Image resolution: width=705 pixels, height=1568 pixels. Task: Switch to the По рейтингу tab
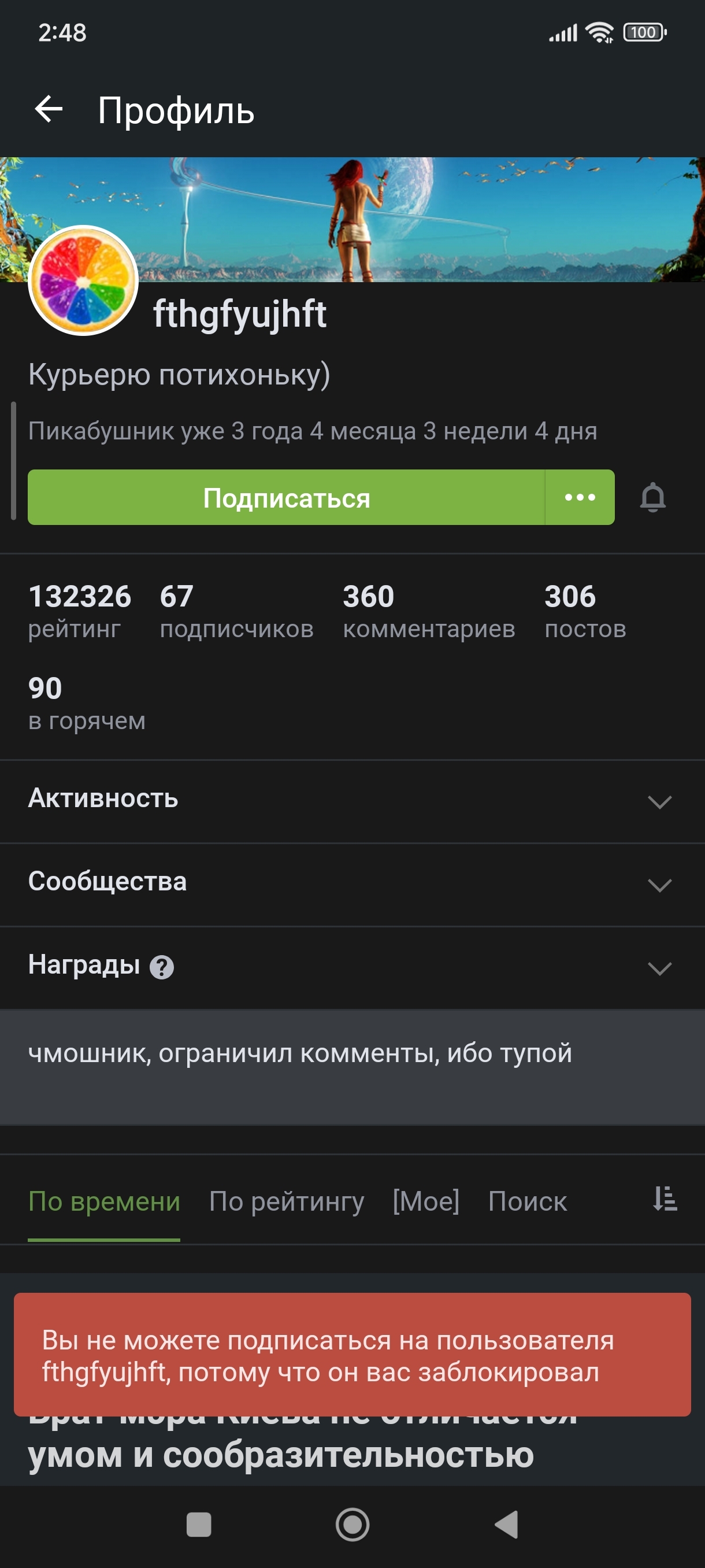point(287,1201)
